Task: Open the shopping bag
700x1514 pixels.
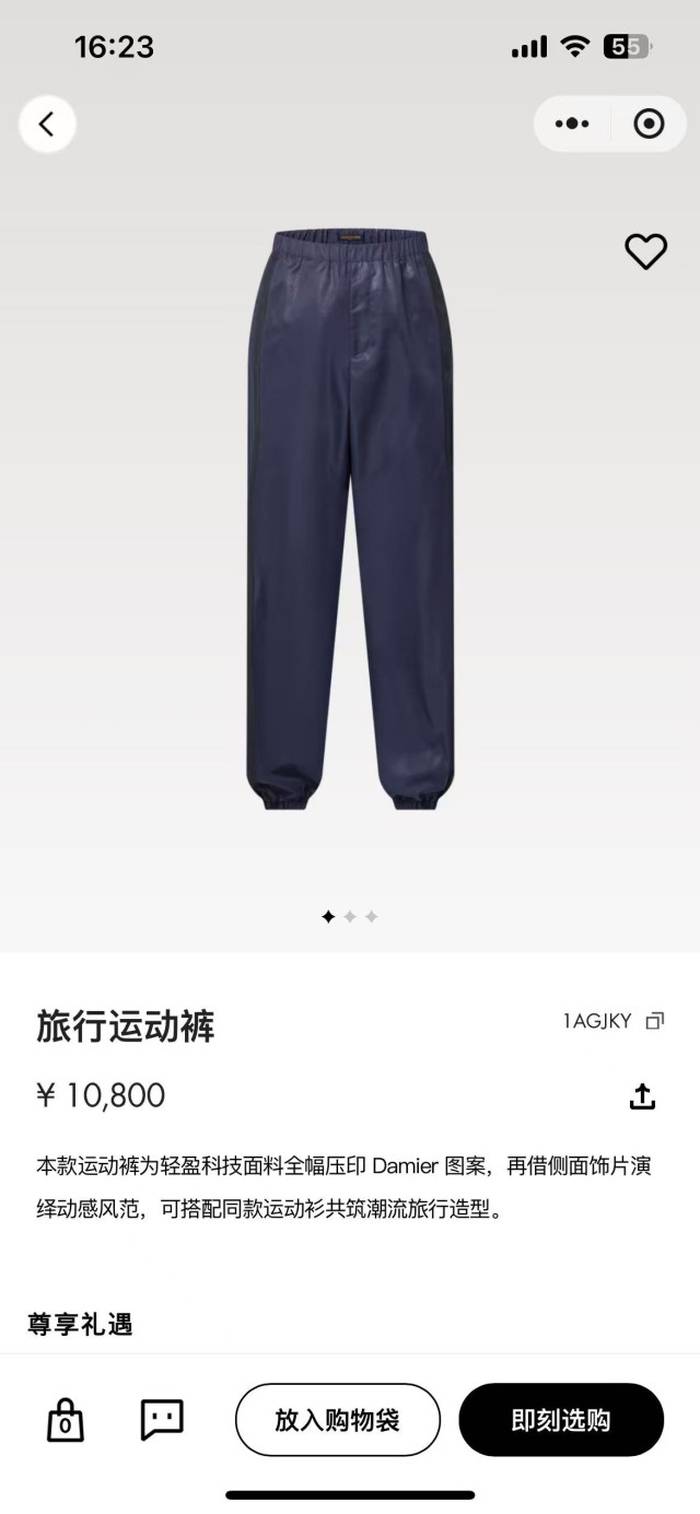Action: tap(65, 1420)
